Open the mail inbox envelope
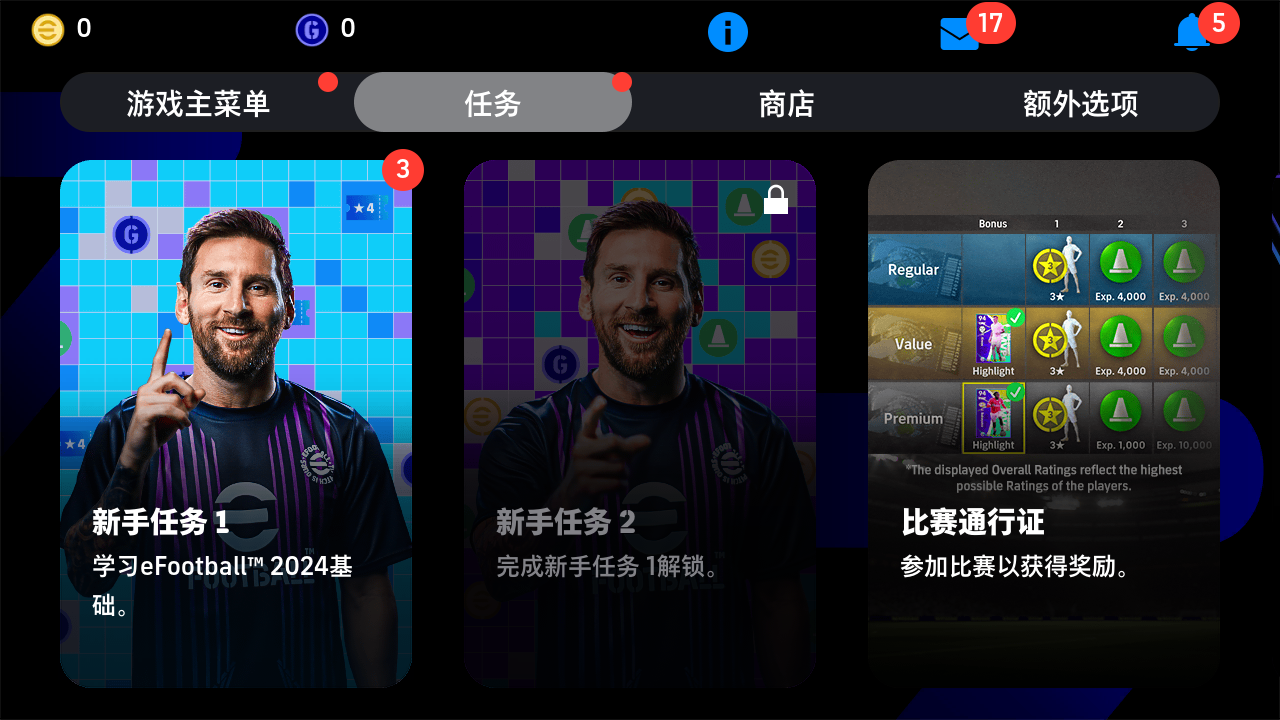Viewport: 1280px width, 720px height. pos(959,34)
